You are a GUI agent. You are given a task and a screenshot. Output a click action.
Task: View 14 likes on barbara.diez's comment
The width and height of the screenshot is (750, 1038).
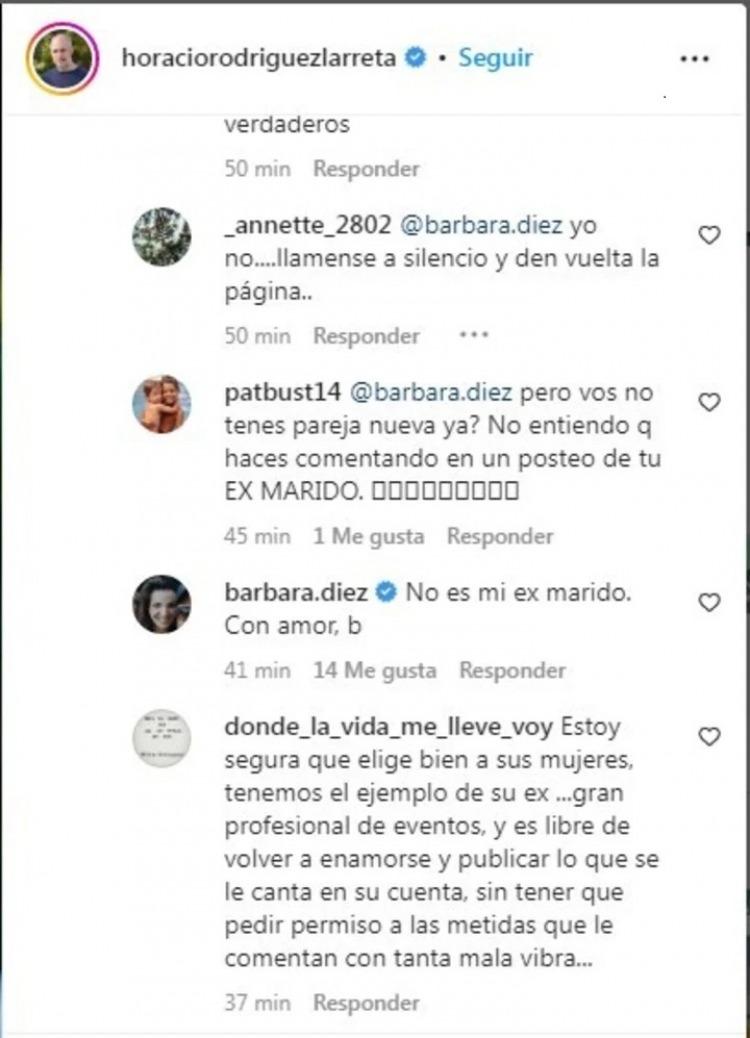tap(375, 670)
